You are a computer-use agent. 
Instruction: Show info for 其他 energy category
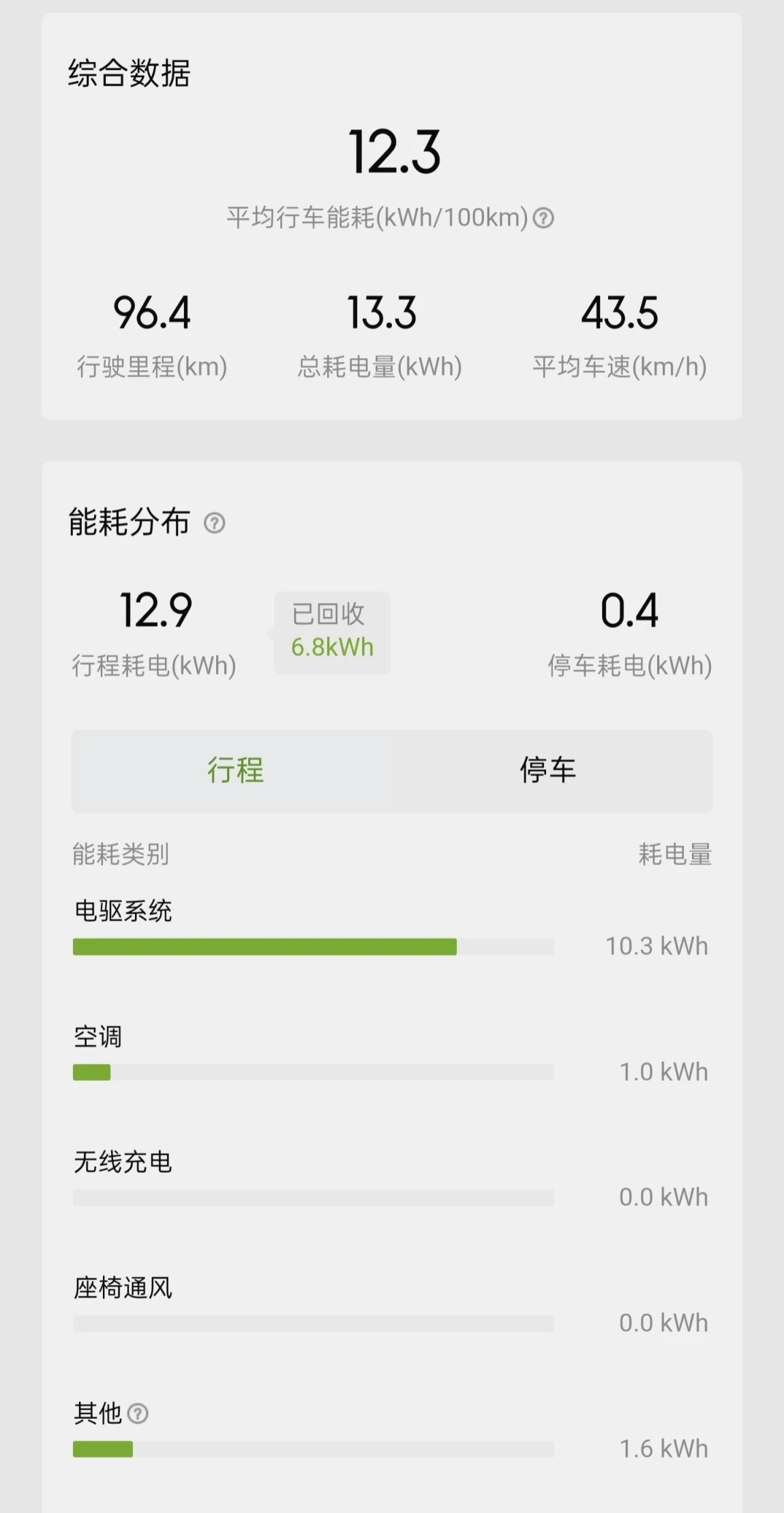click(138, 1413)
